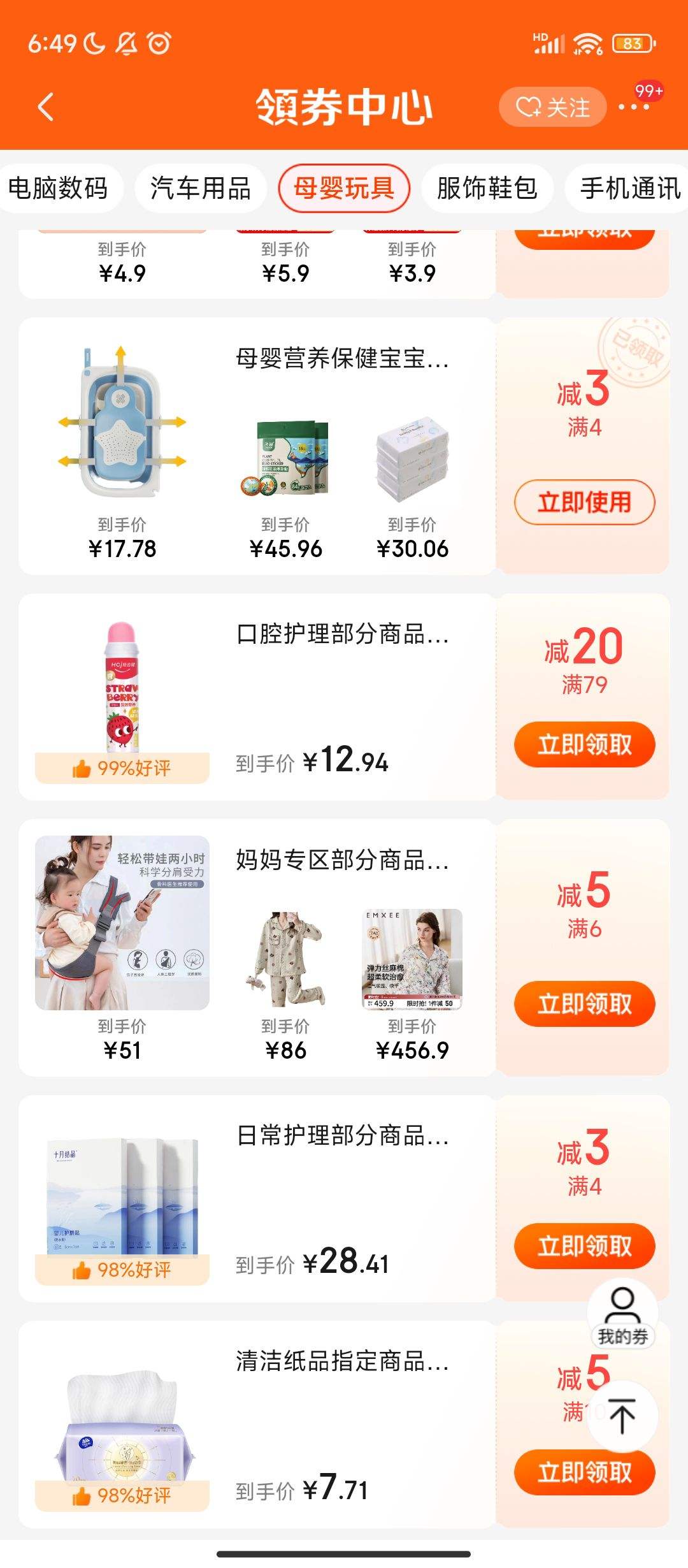View the ¥86 pajama set product
The width and height of the screenshot is (688, 1568).
285,959
